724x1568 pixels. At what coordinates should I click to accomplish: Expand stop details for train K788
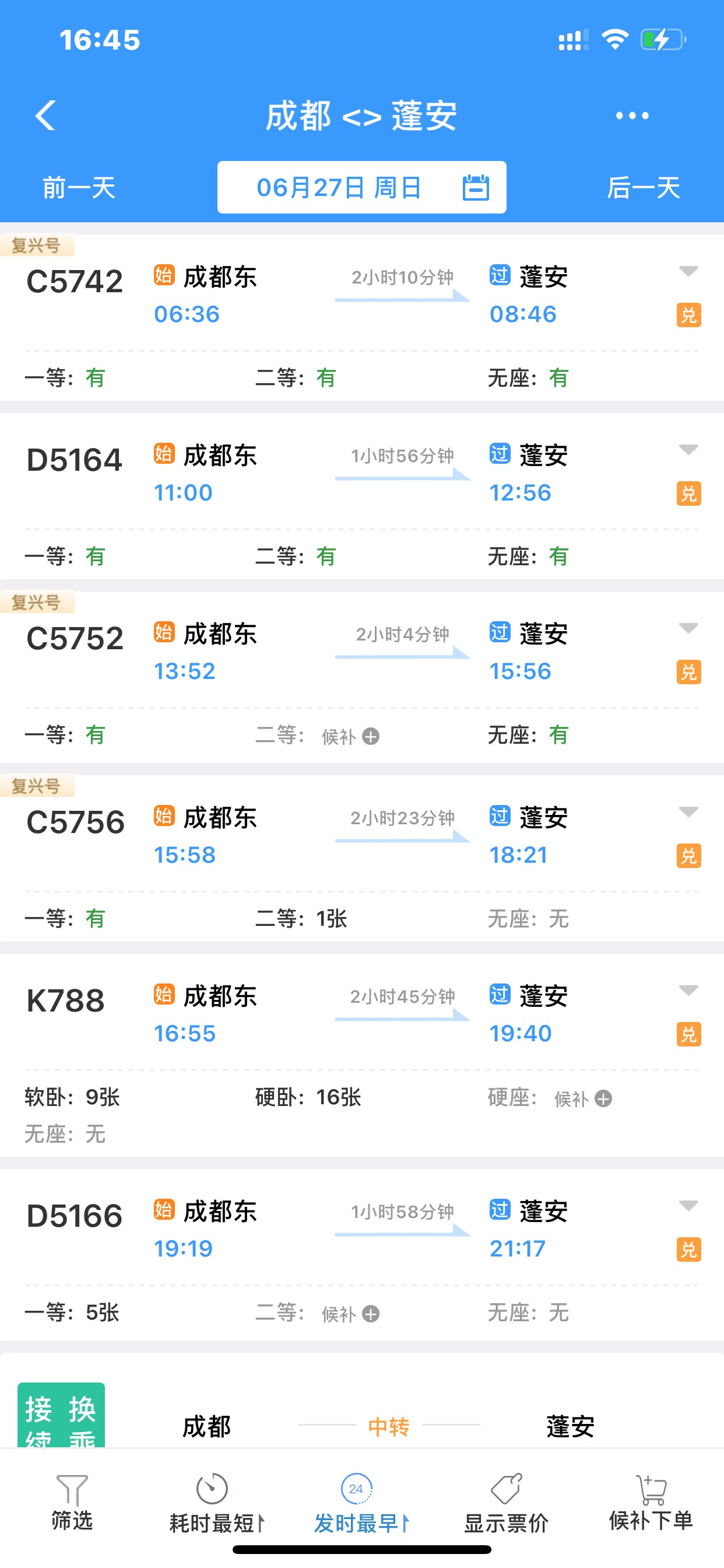(x=687, y=991)
